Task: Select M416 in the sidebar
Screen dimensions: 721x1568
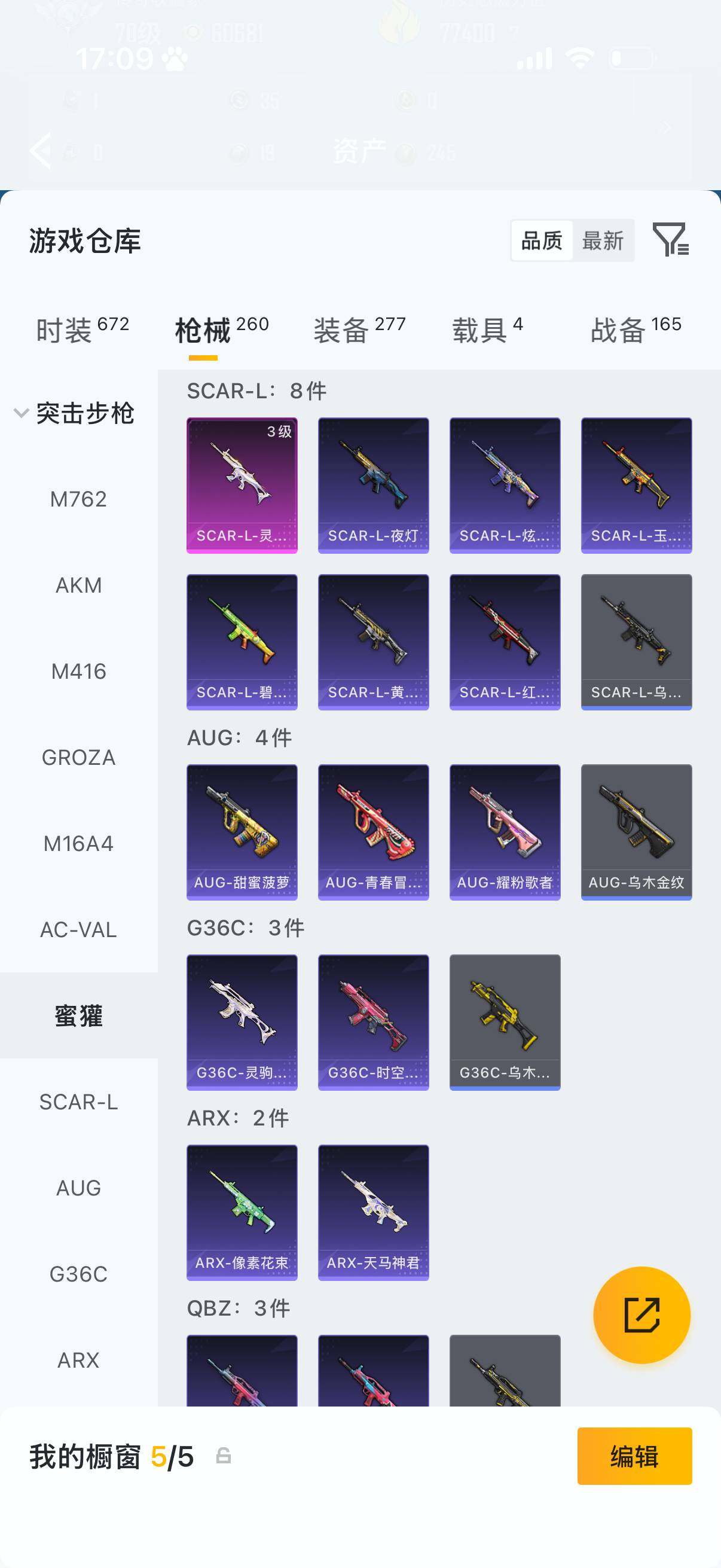Action: point(78,672)
